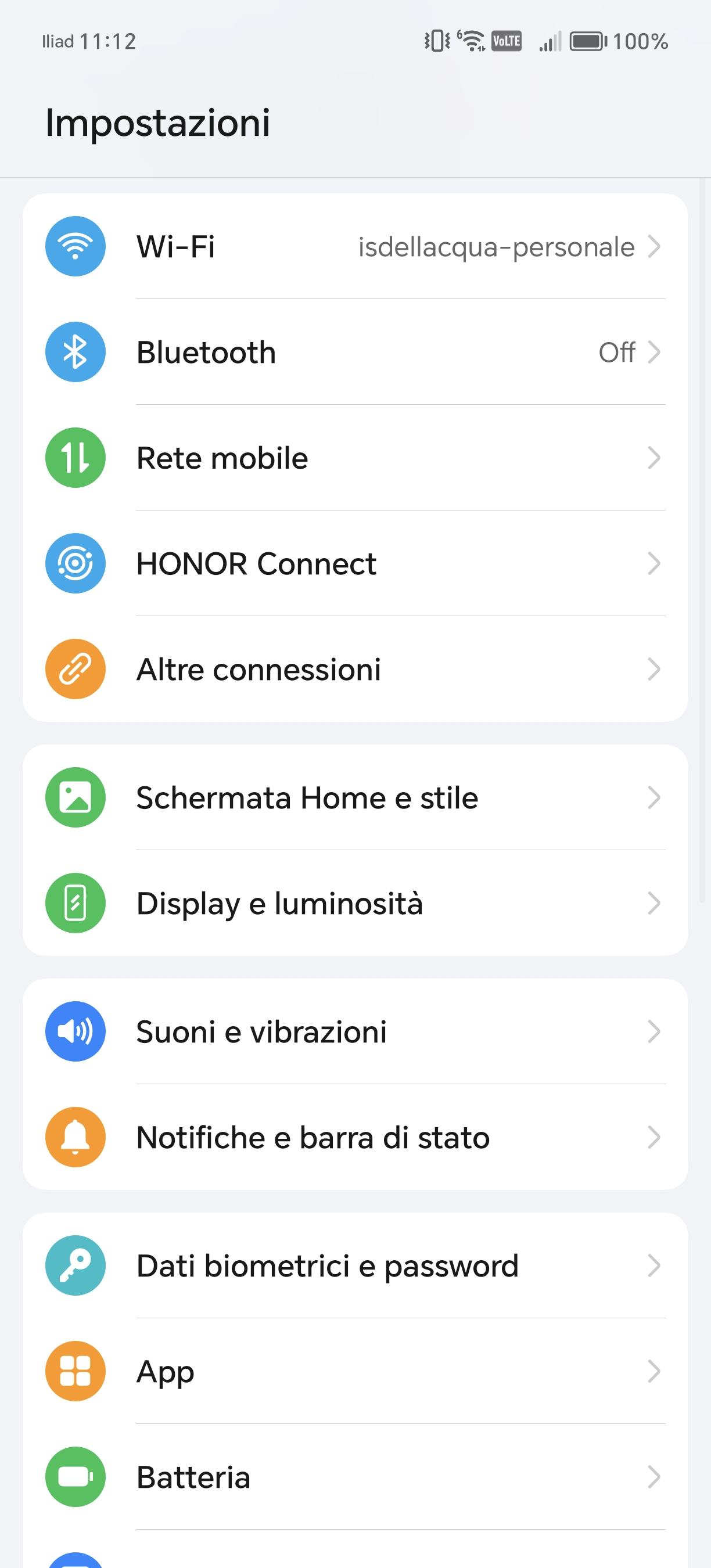This screenshot has width=711, height=1568.
Task: Open Wi-Fi settings
Action: click(355, 246)
